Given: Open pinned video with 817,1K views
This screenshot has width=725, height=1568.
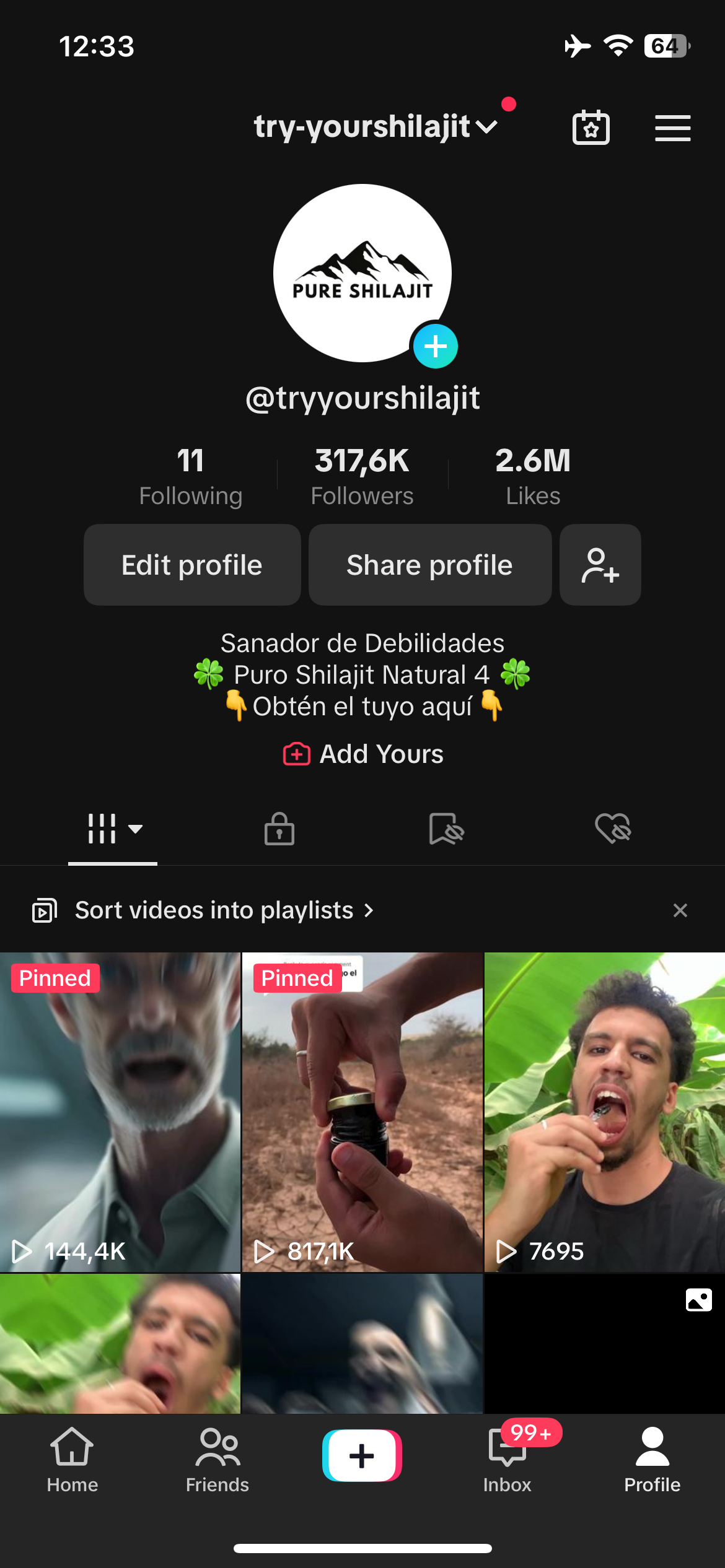Looking at the screenshot, I should [362, 1112].
